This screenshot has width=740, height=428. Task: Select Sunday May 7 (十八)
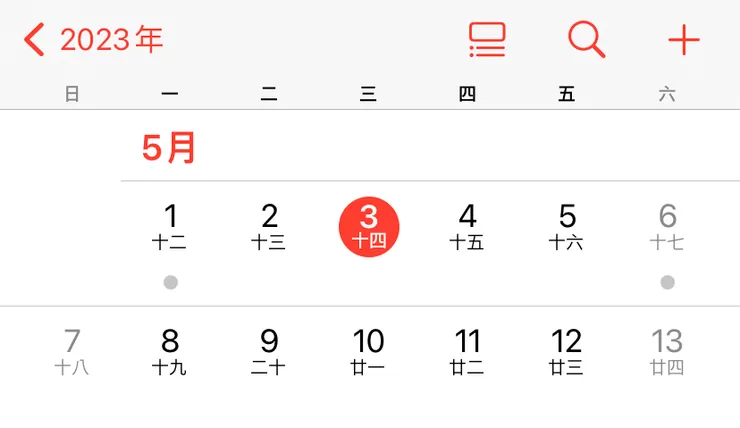pyautogui.click(x=72, y=352)
